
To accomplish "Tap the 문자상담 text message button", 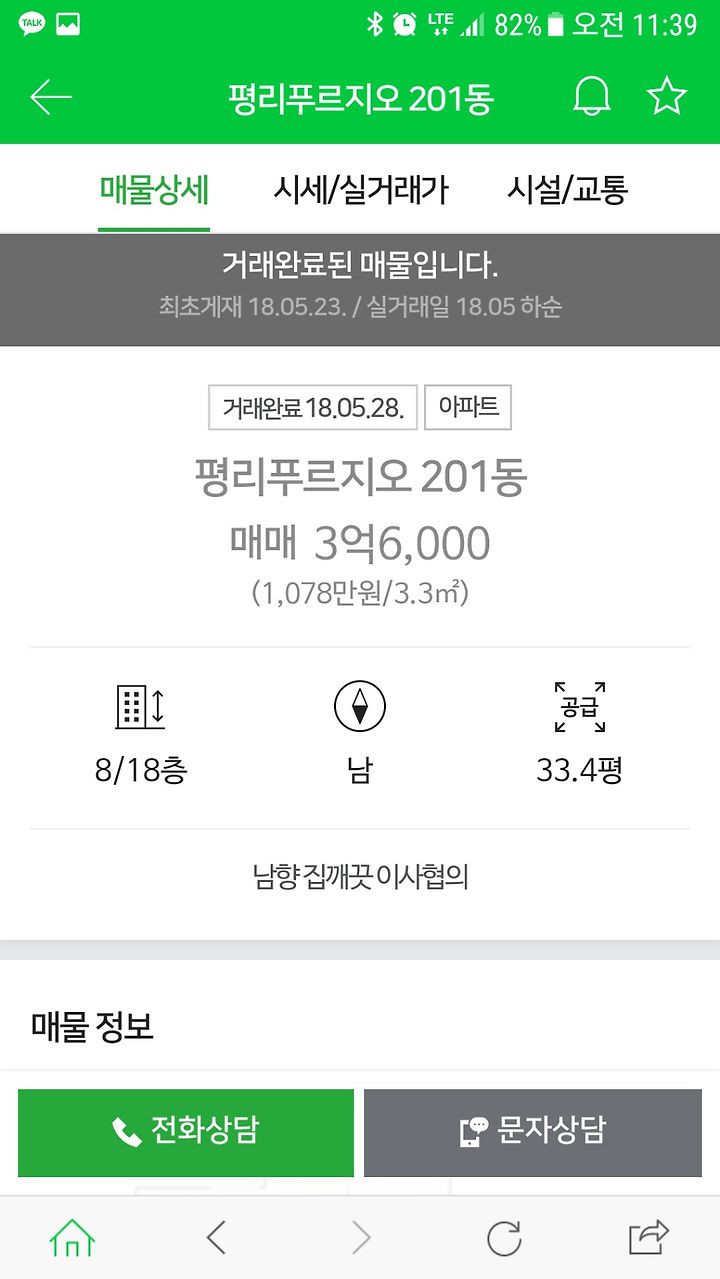I will 533,1132.
